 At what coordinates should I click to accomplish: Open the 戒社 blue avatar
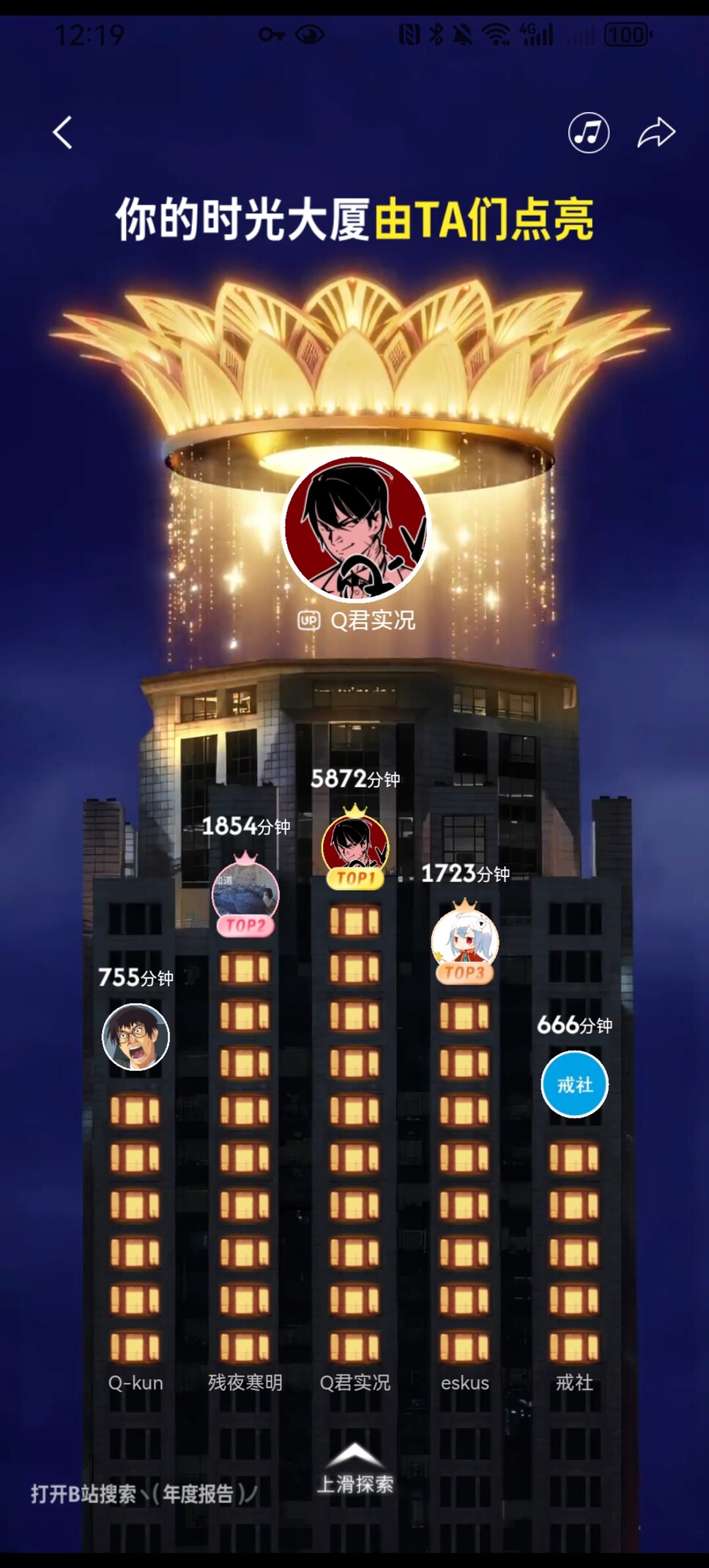click(574, 1084)
